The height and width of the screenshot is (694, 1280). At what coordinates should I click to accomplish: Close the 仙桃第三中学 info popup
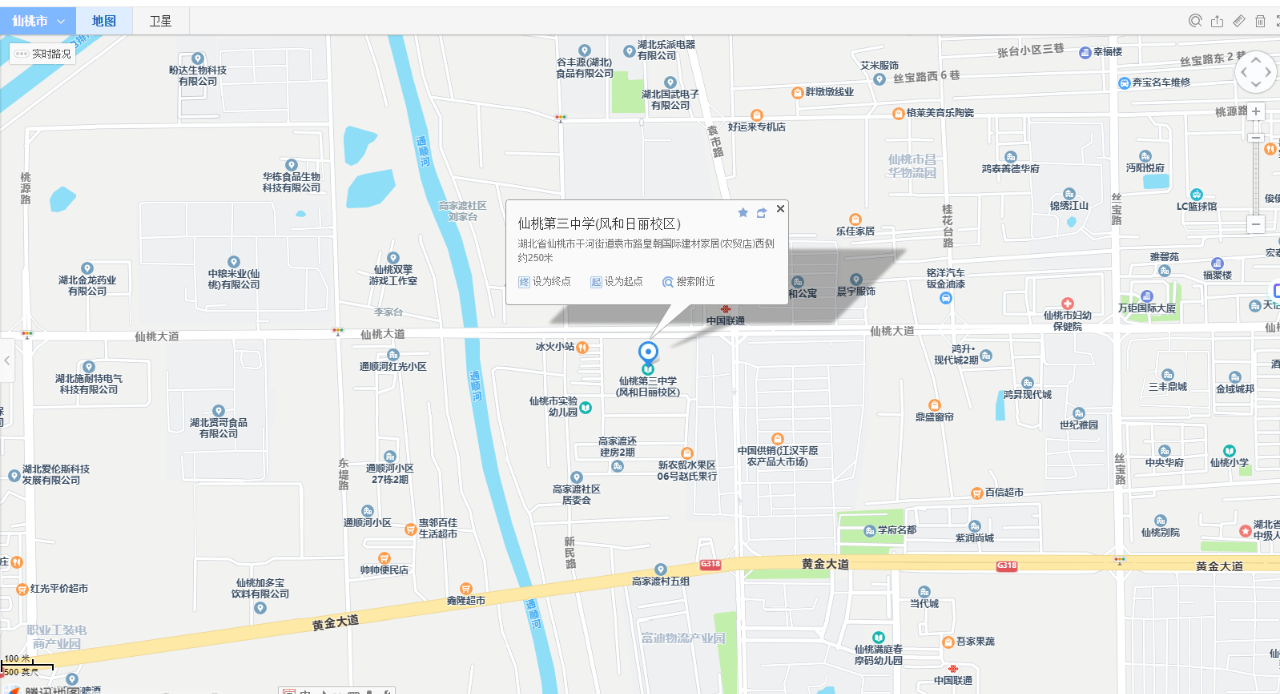click(x=780, y=209)
